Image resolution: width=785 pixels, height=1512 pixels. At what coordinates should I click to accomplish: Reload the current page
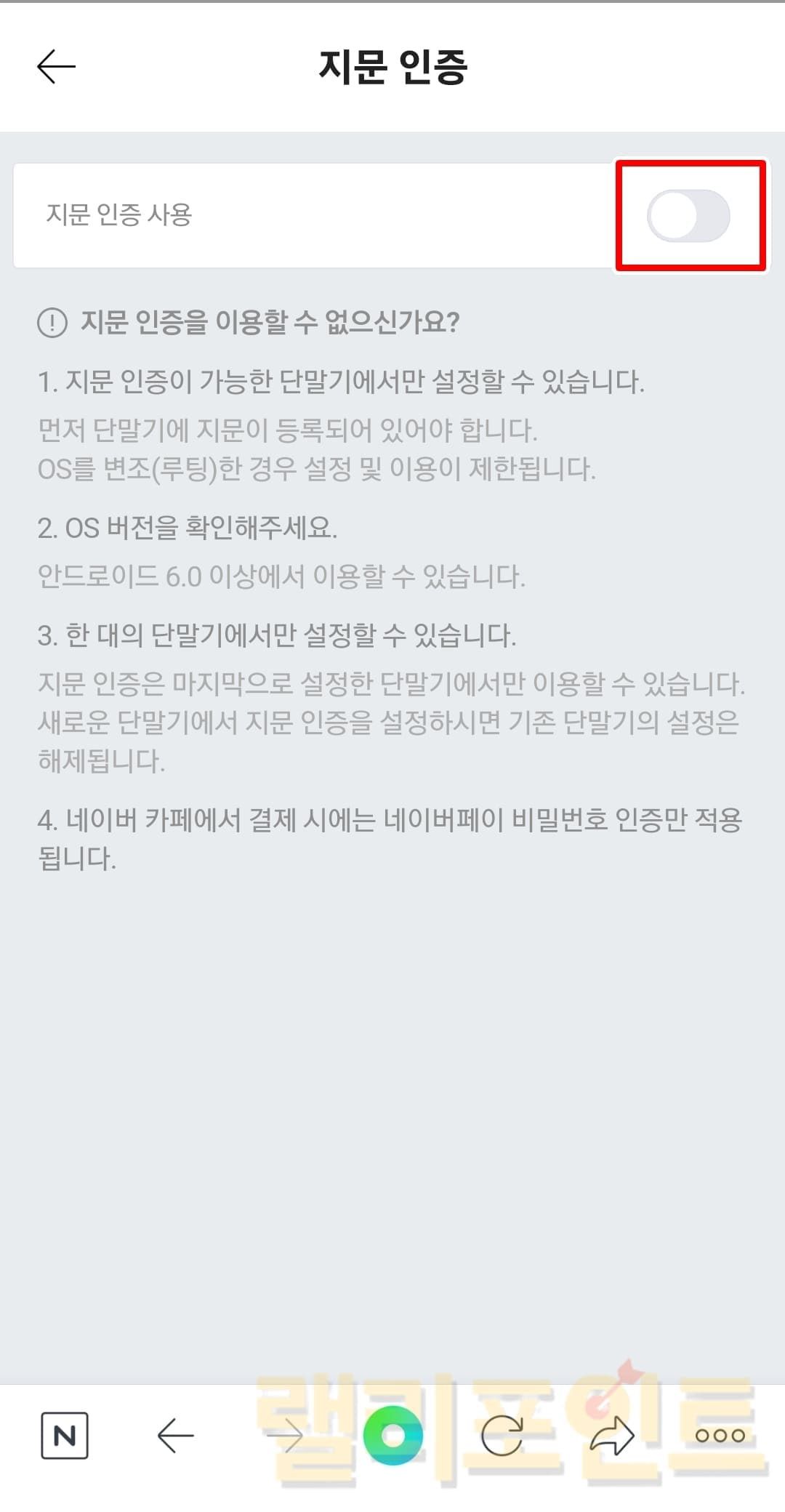tap(502, 1436)
